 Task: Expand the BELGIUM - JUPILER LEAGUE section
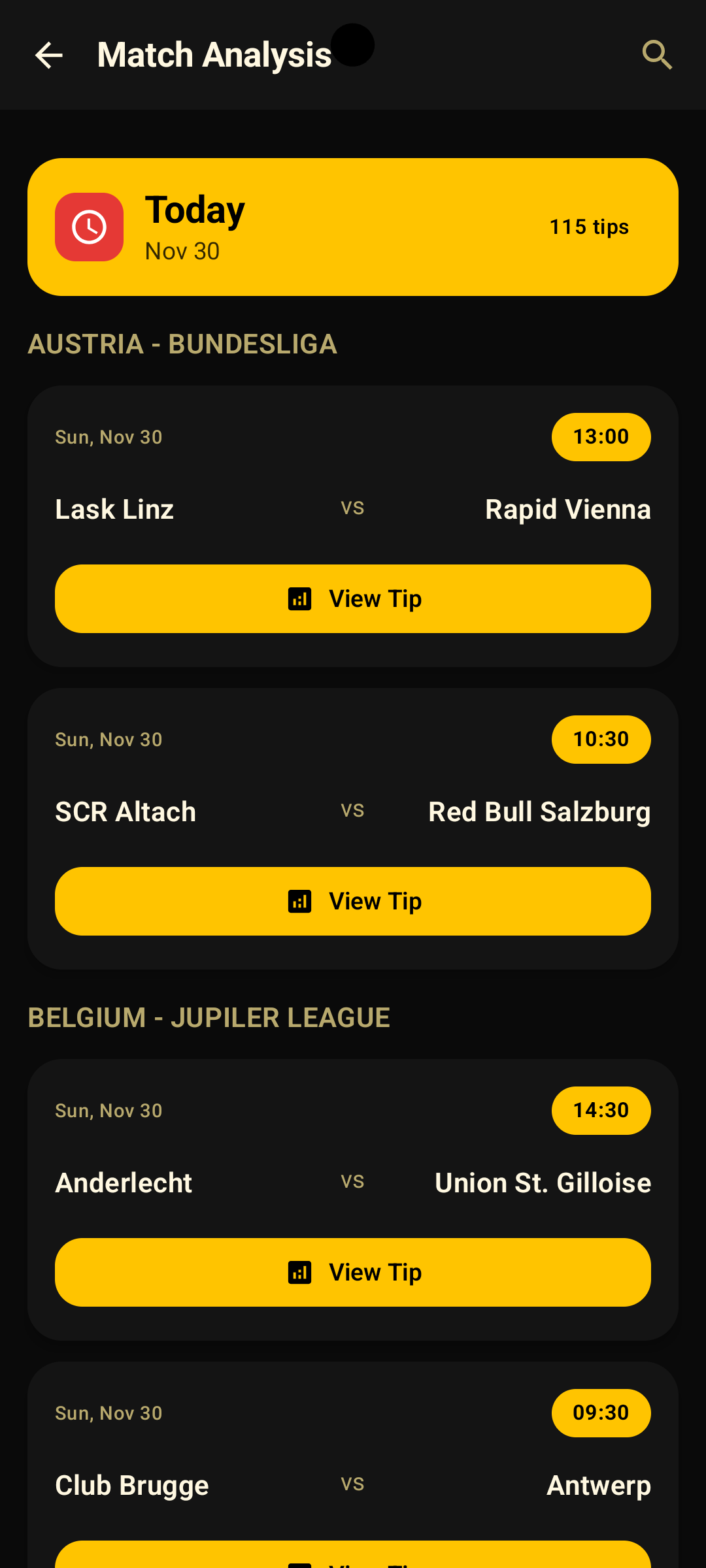[209, 1017]
